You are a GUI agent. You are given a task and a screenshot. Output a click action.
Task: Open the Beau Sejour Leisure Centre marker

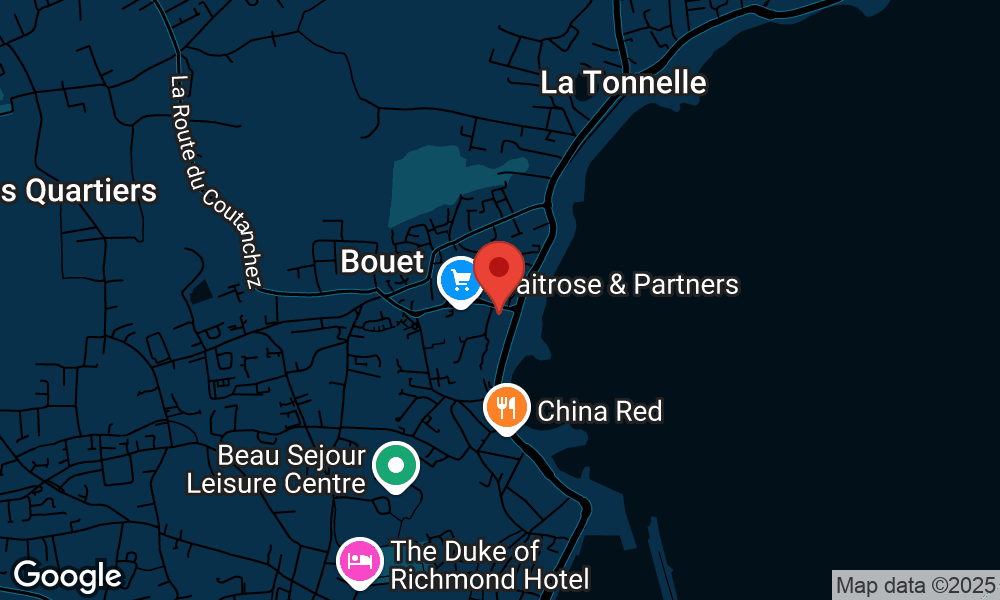[x=396, y=466]
